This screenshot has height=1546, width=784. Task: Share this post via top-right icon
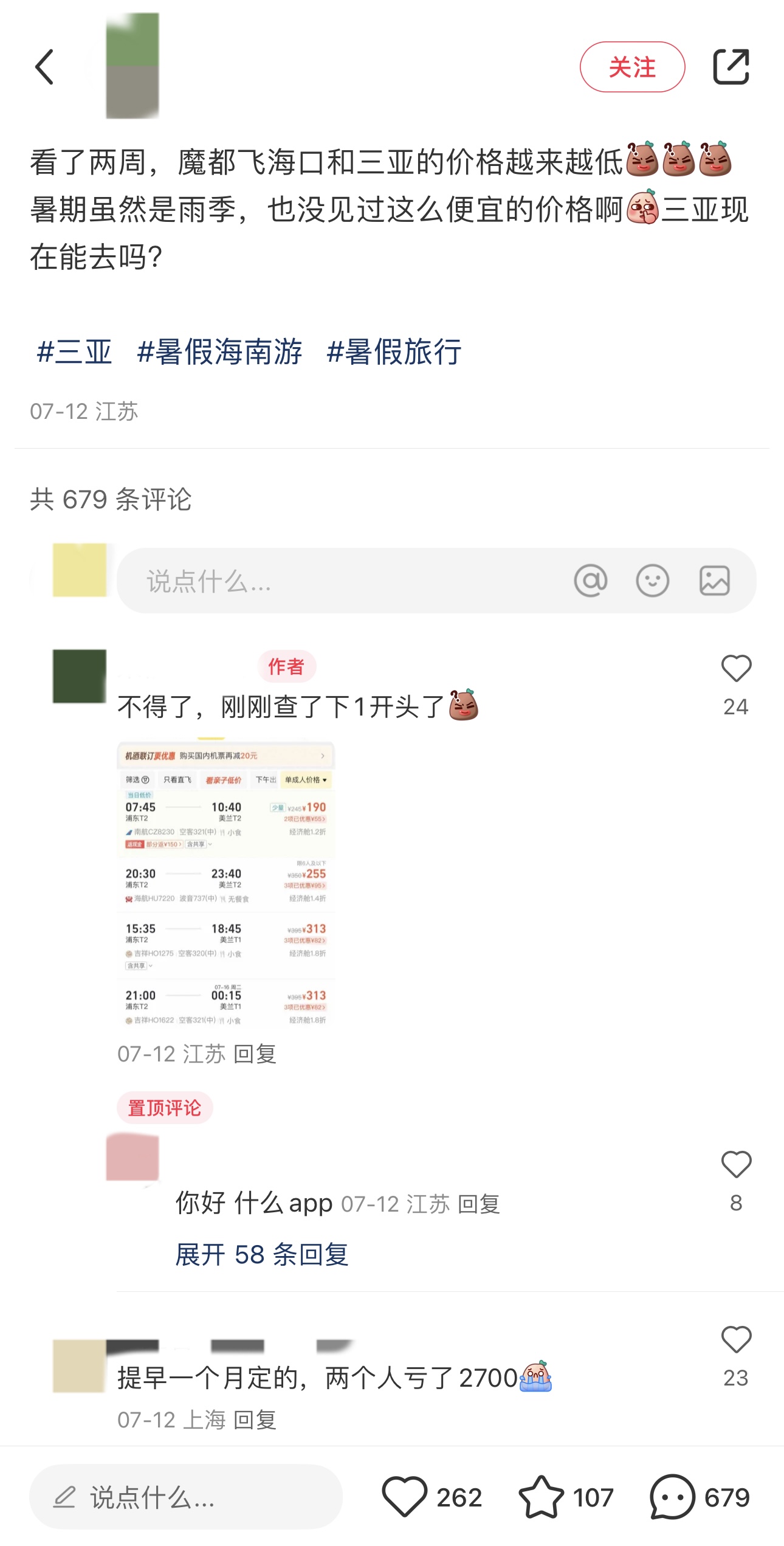click(731, 67)
